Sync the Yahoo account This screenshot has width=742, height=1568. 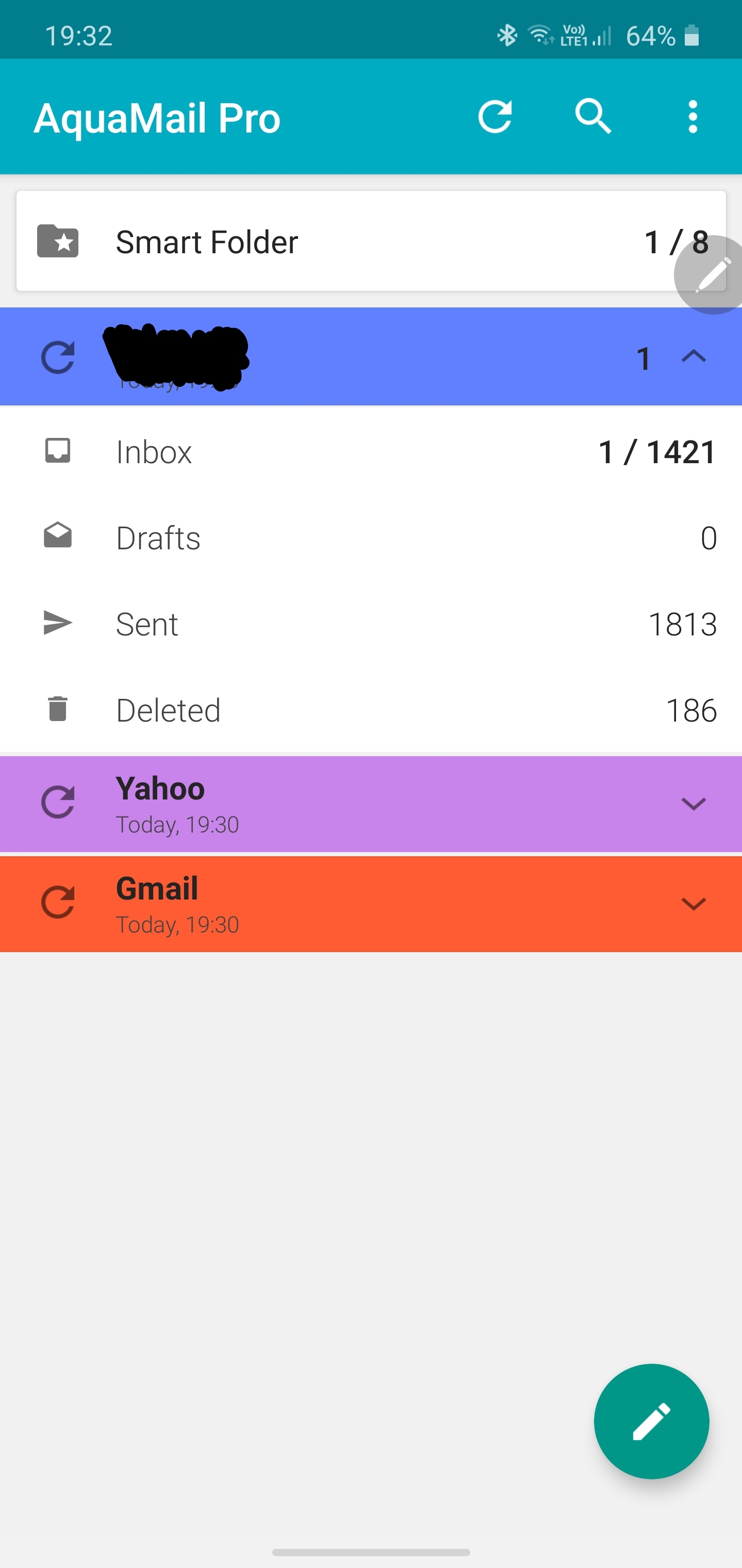[58, 802]
